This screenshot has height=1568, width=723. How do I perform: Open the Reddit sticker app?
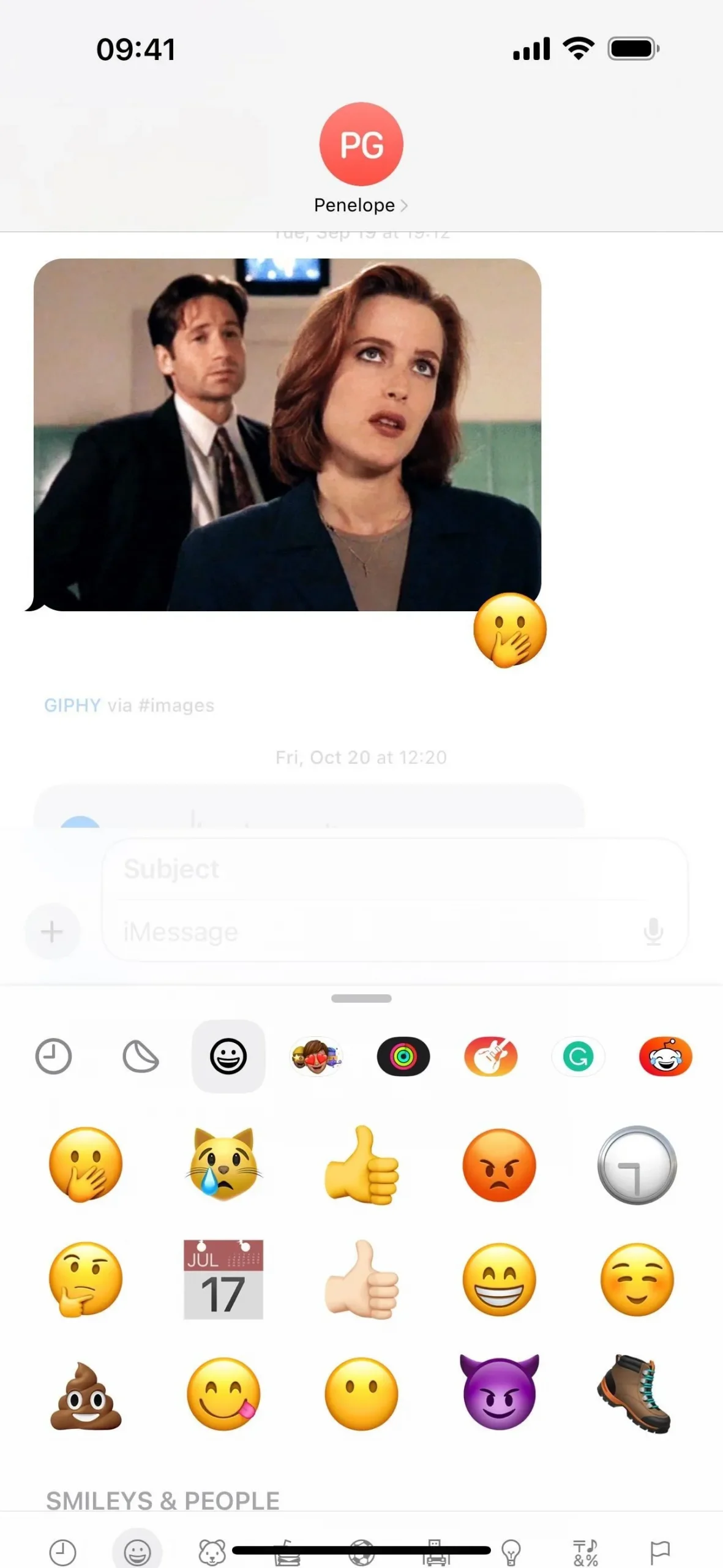665,1057
